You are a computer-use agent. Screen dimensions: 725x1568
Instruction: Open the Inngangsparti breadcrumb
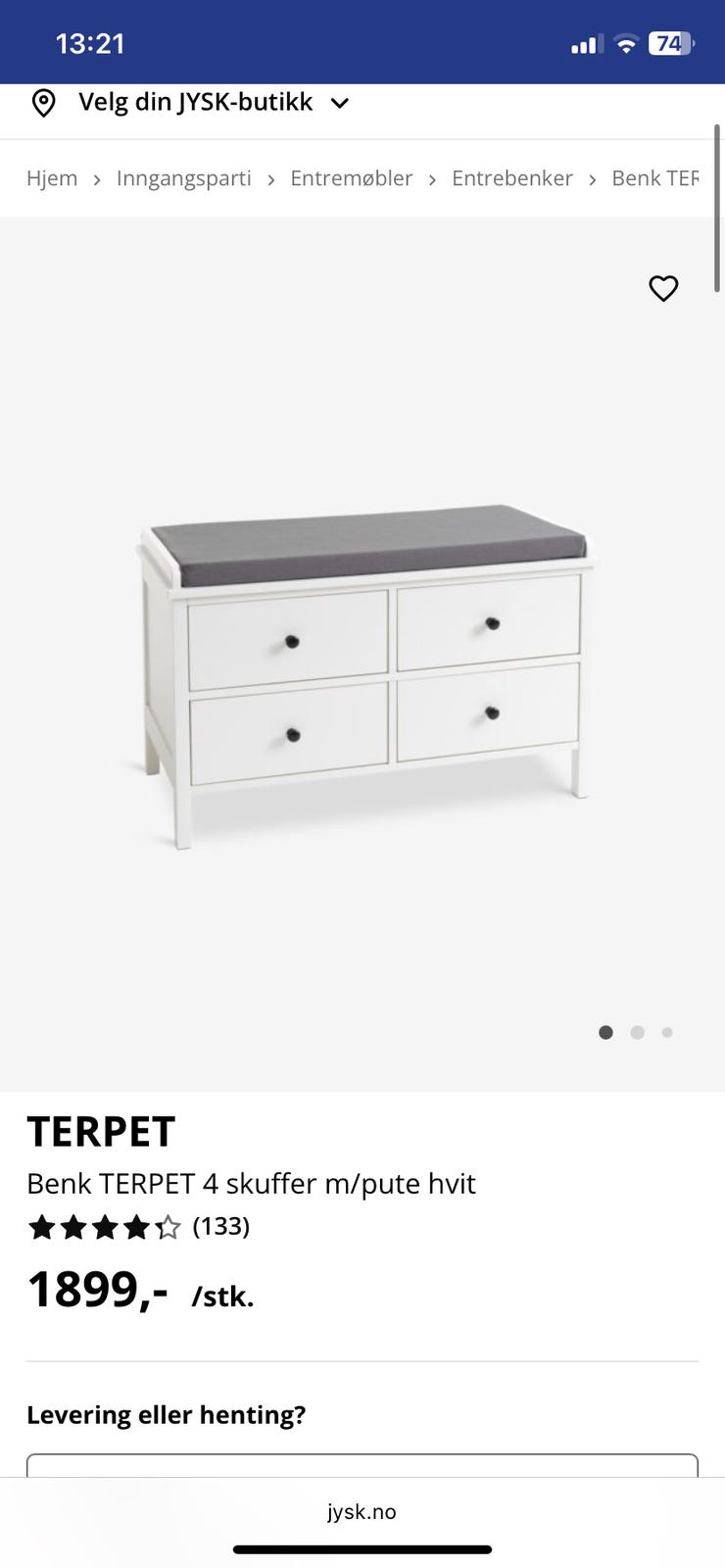click(x=183, y=178)
